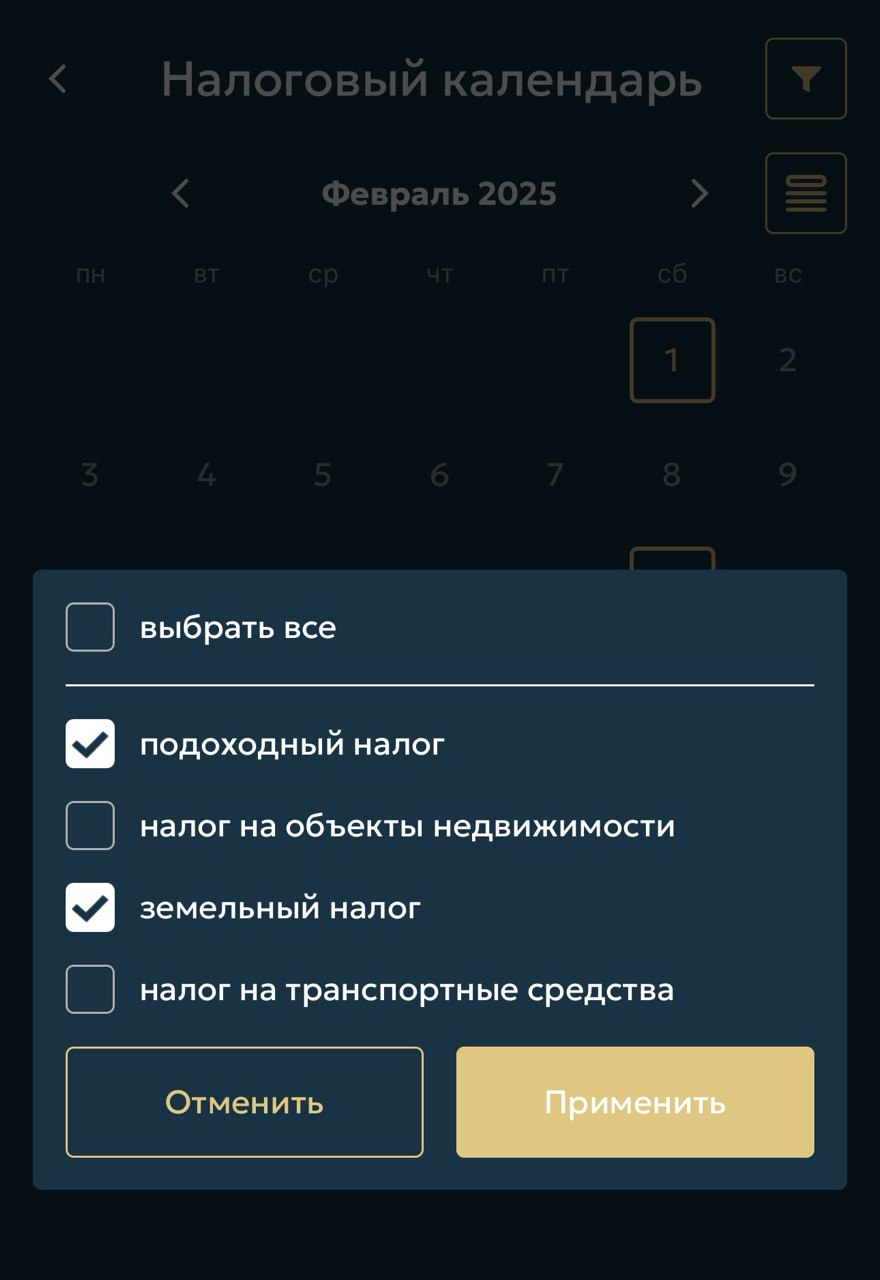Apply filters with 'Применить'

coord(635,1102)
